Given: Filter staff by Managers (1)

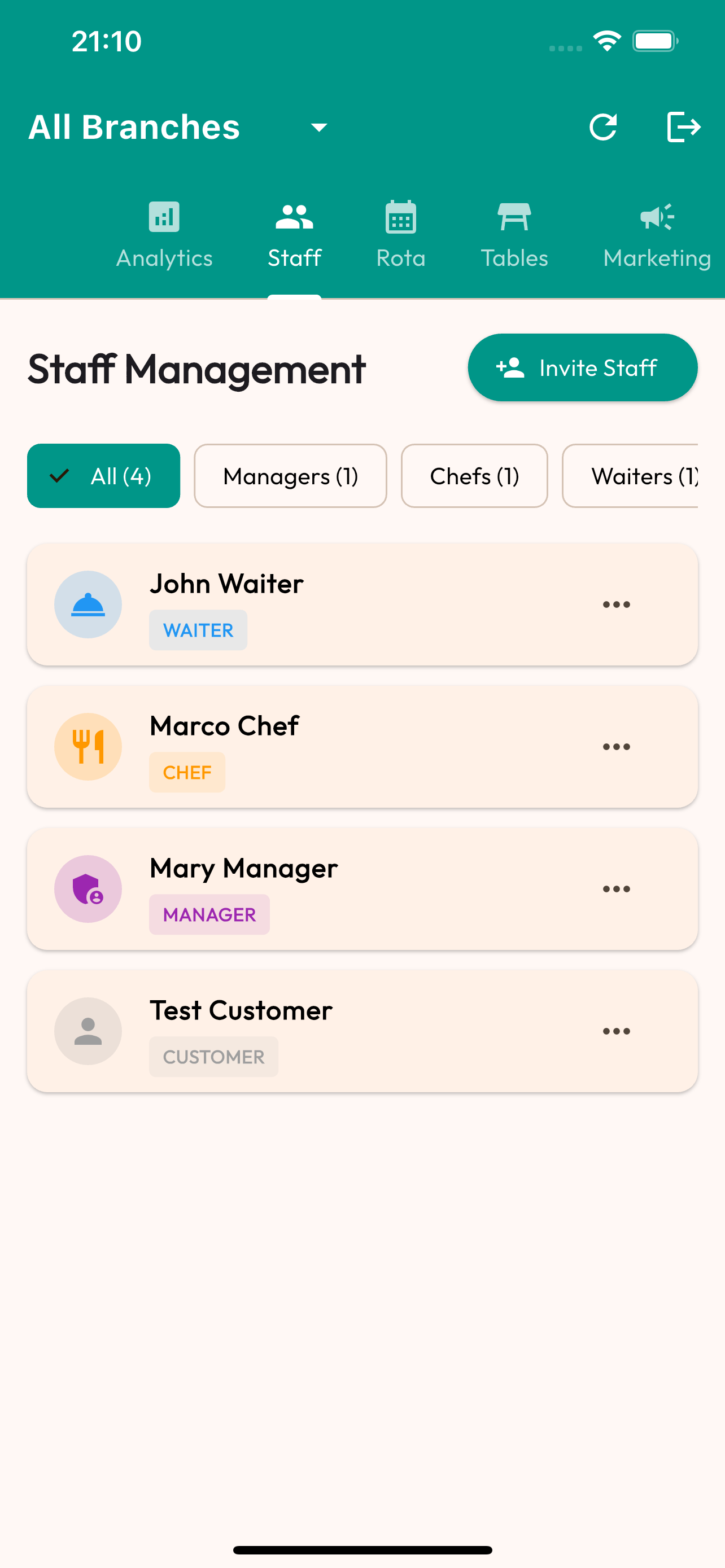Looking at the screenshot, I should point(290,476).
